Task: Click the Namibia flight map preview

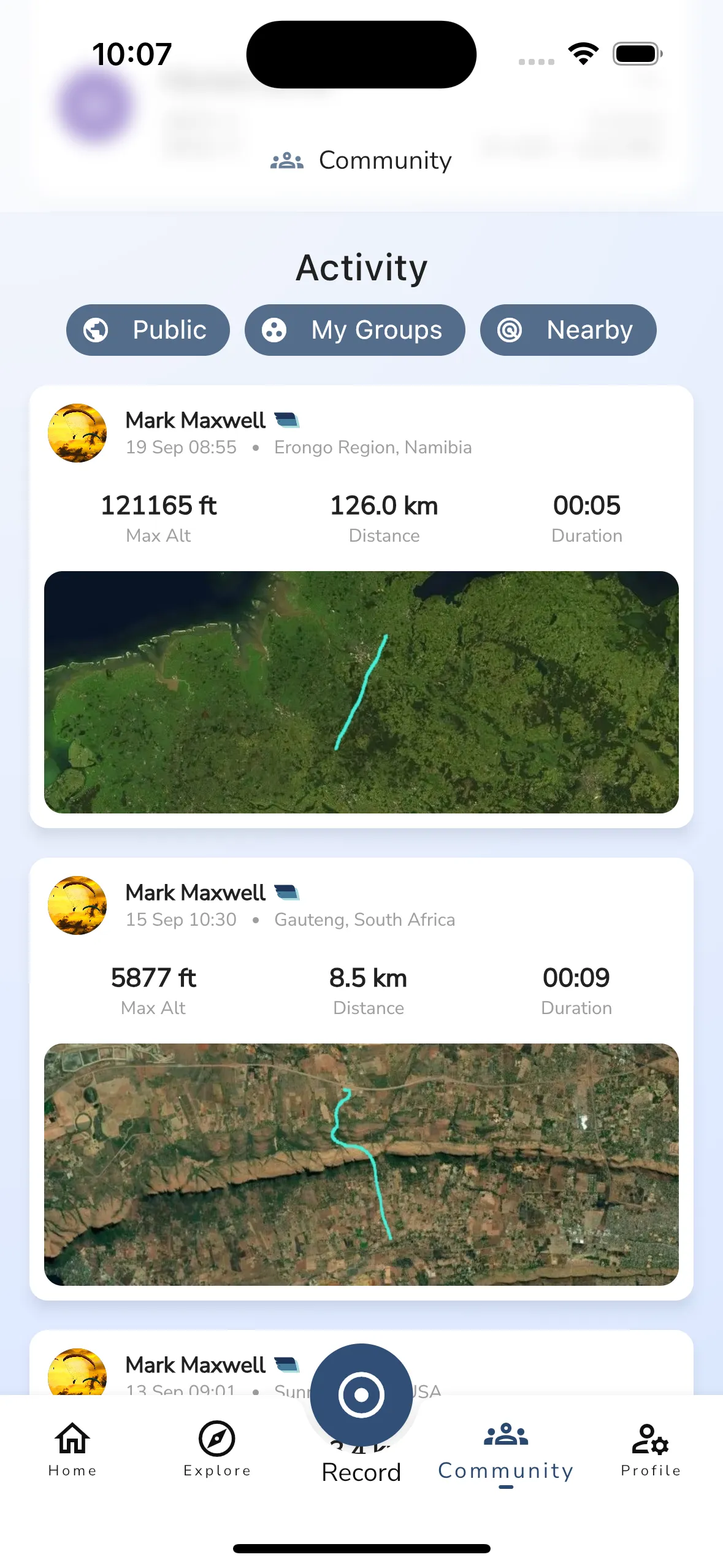Action: (x=362, y=693)
